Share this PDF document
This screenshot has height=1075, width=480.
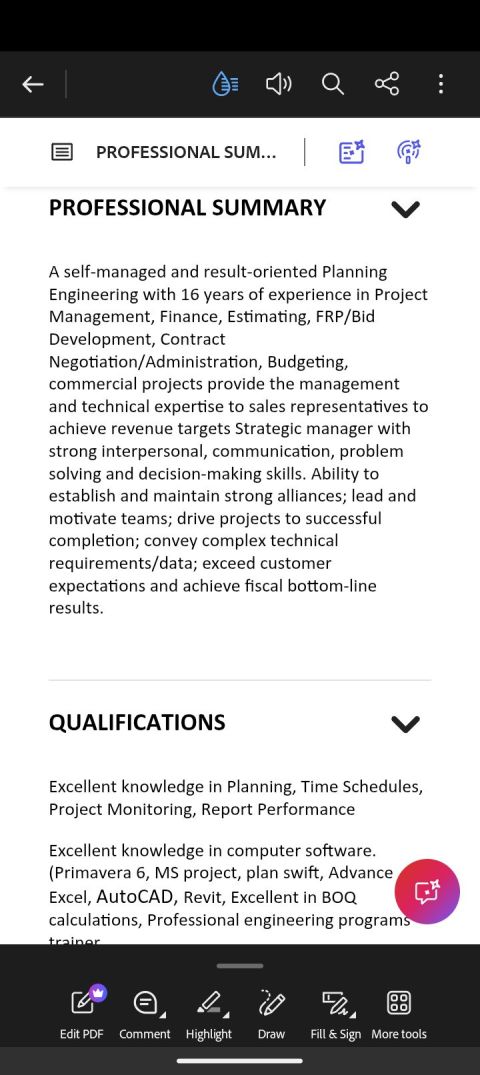tap(387, 84)
